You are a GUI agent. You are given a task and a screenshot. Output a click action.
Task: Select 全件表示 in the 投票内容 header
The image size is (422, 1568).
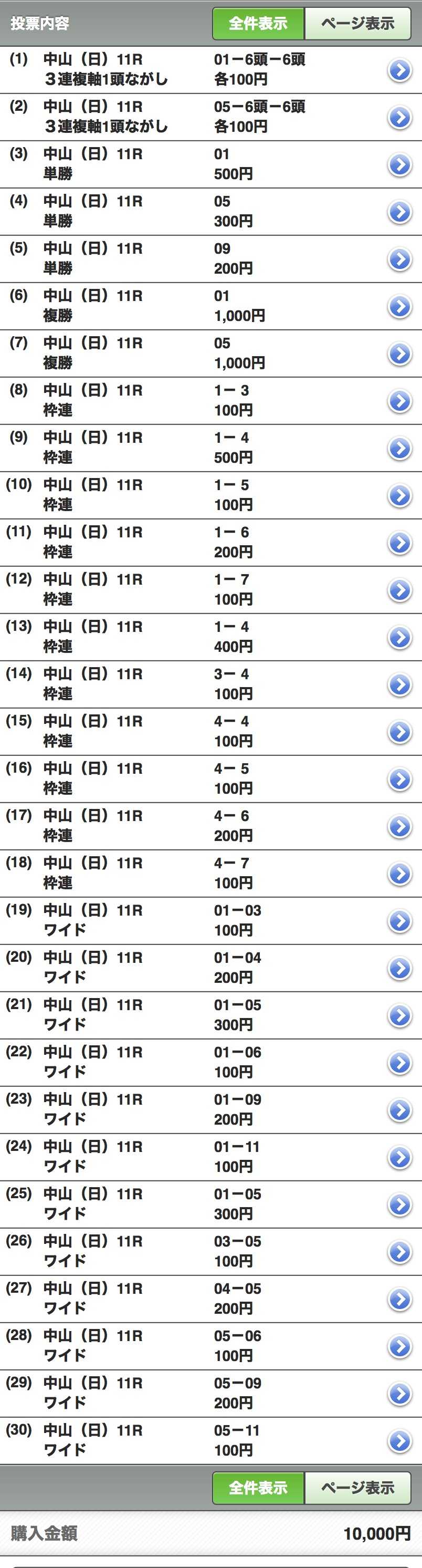(258, 24)
